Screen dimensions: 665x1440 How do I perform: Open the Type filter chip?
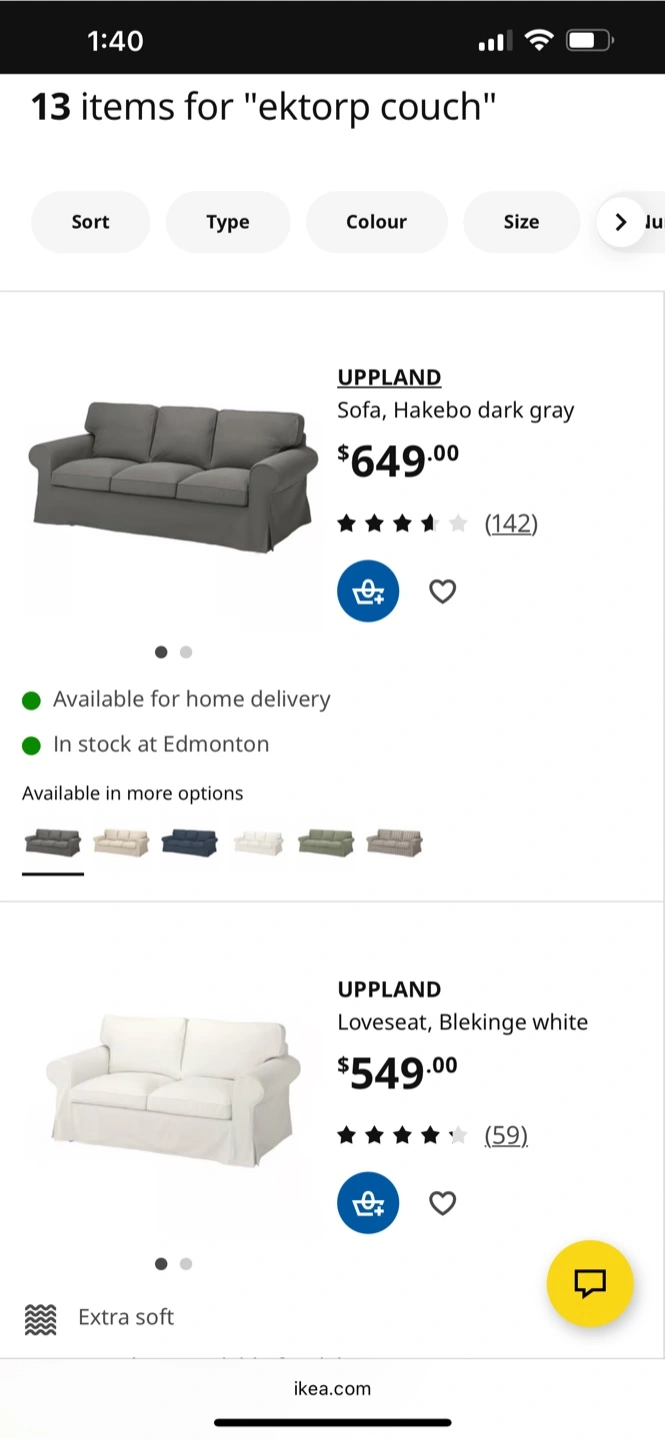(228, 222)
